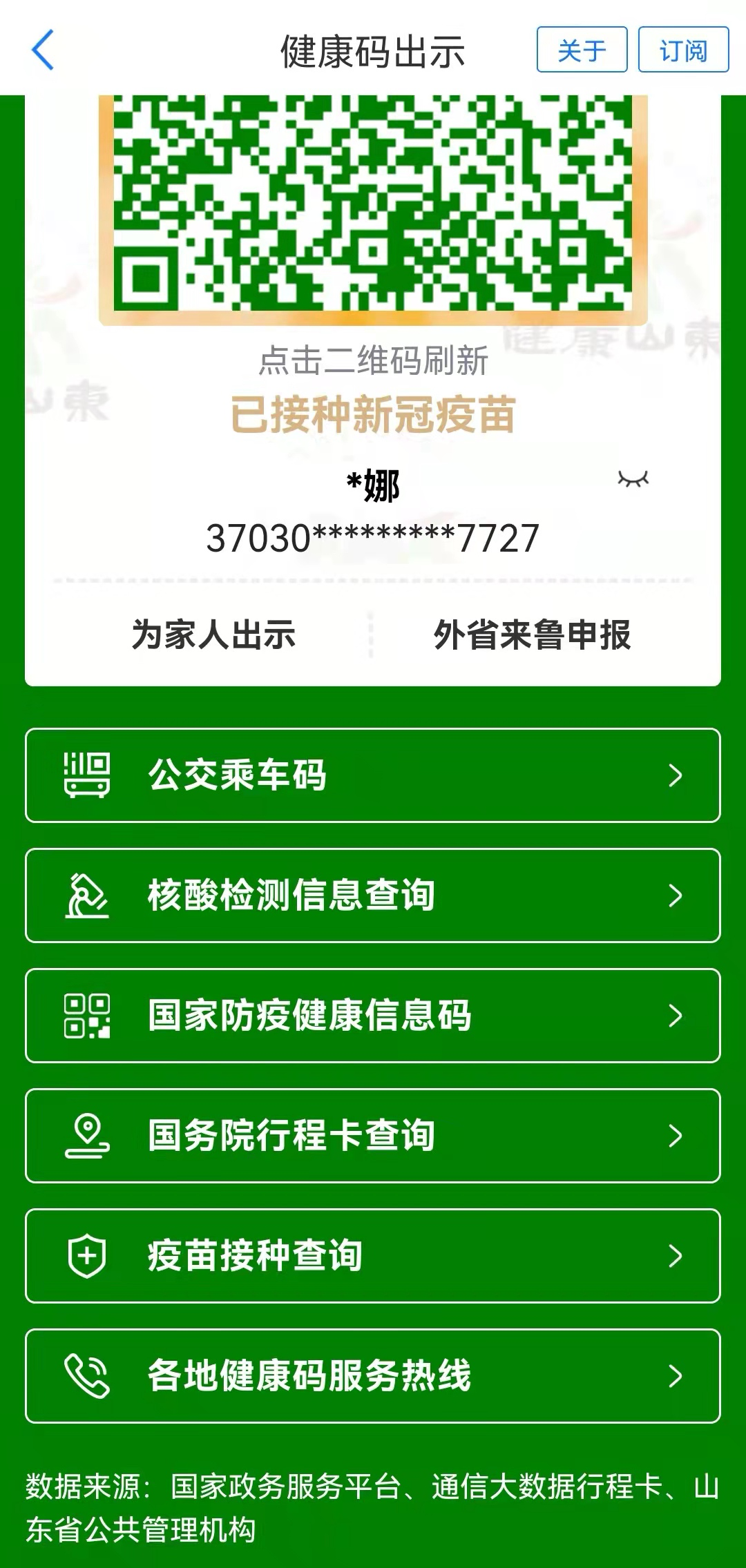The width and height of the screenshot is (746, 1568).
Task: Tap the 订阅 subscribe button
Action: 683,50
